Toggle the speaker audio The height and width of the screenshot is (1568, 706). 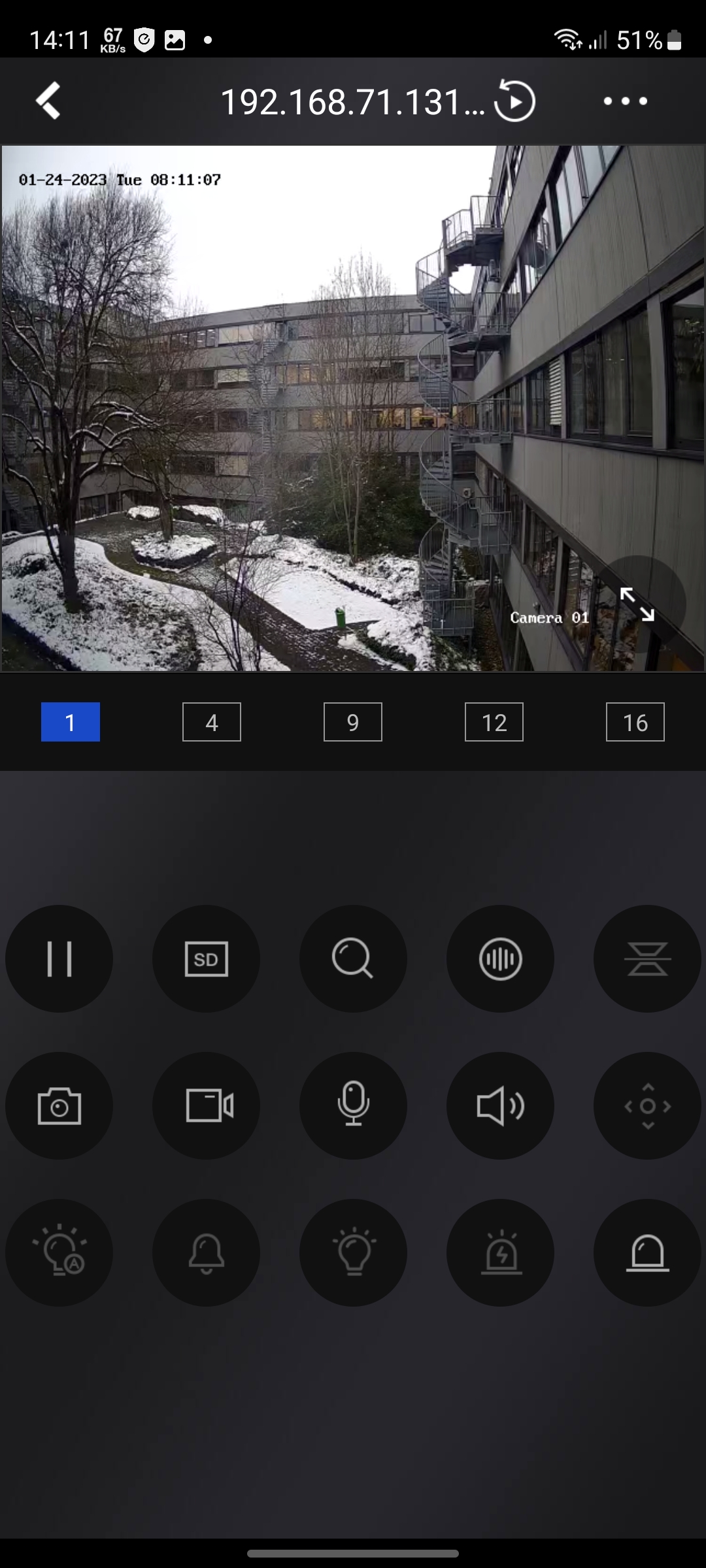[500, 1105]
